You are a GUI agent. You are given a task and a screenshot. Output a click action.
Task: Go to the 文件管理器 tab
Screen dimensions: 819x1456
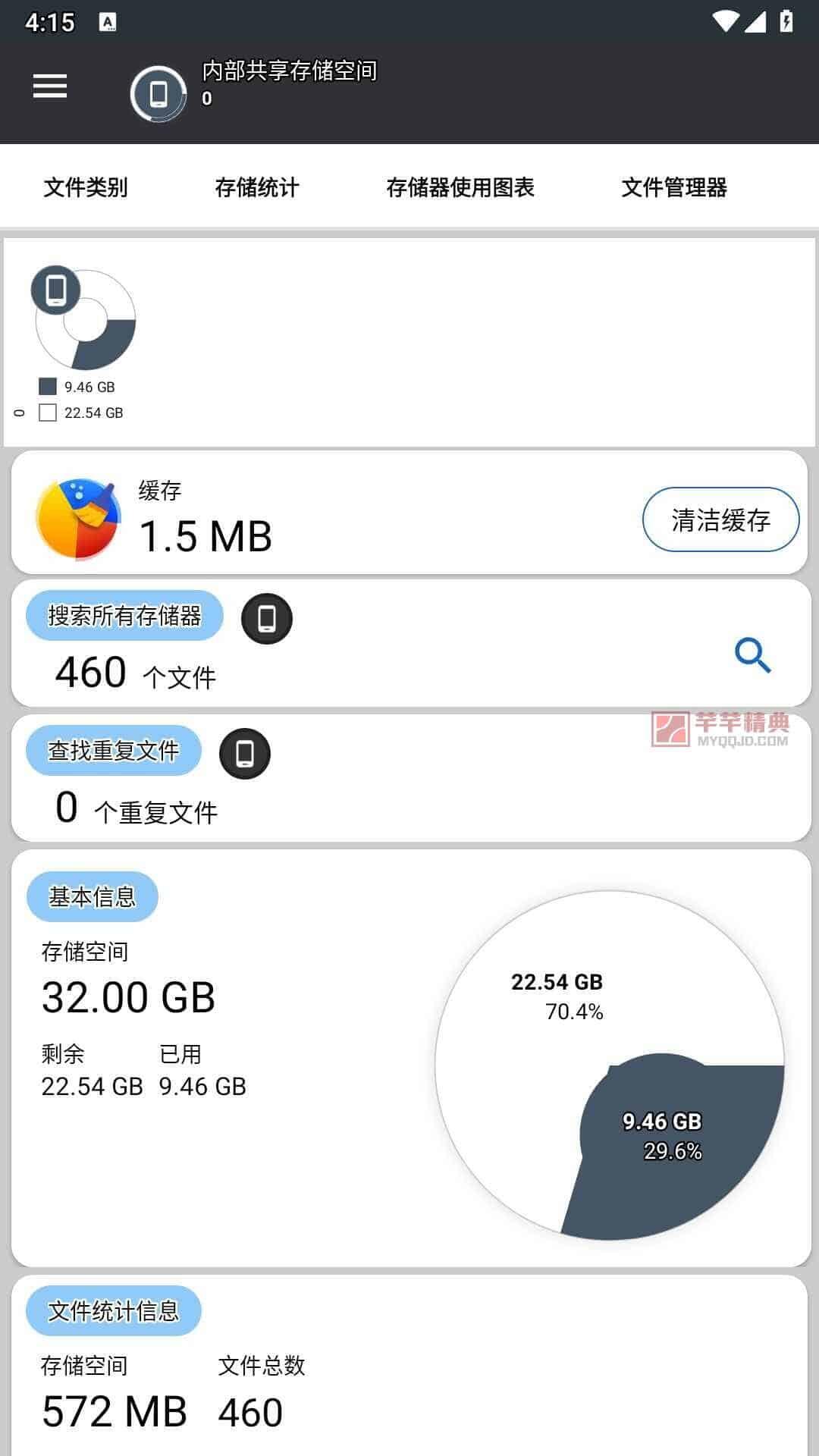(x=674, y=187)
